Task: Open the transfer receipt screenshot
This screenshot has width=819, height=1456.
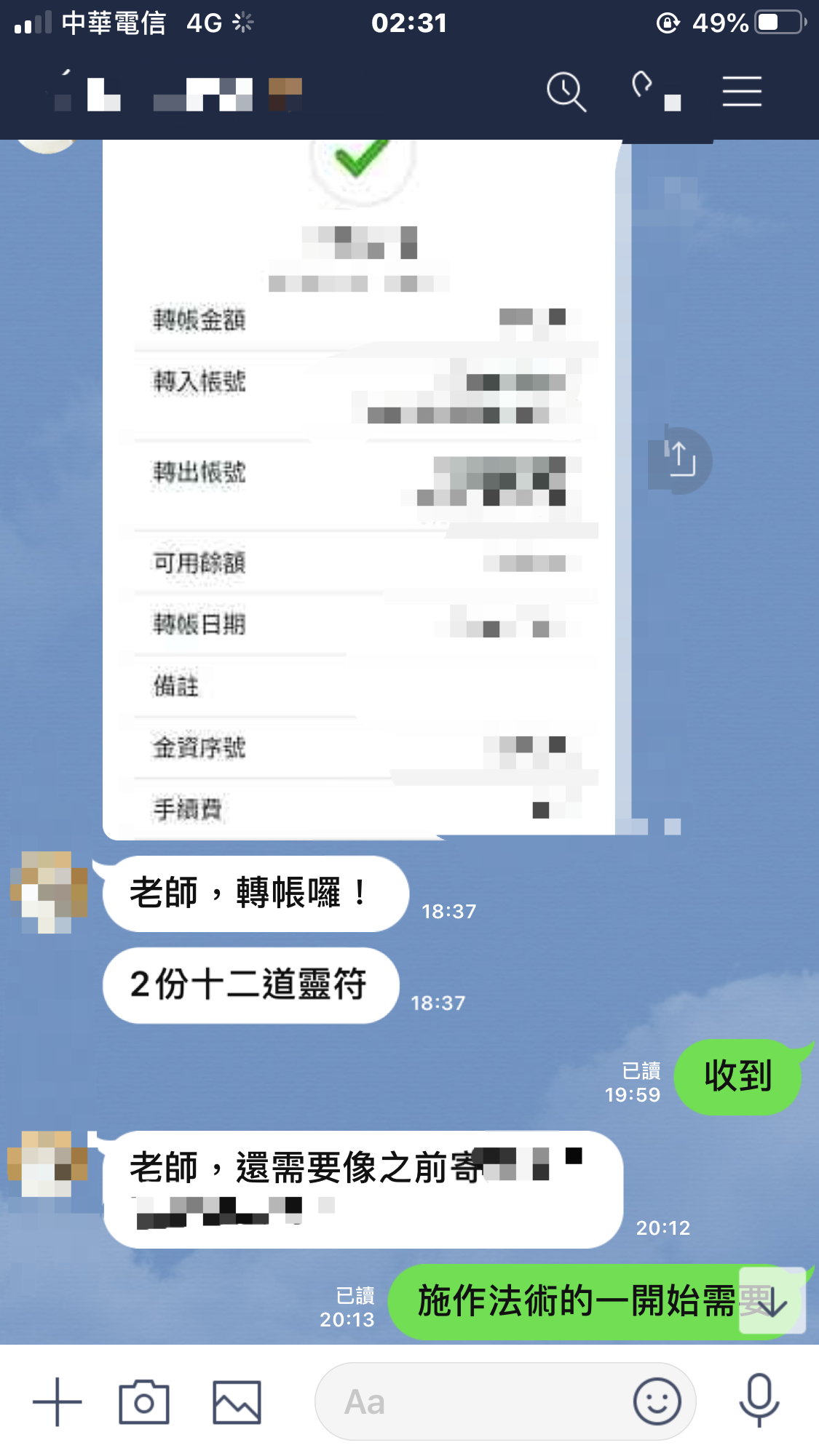Action: click(x=358, y=488)
